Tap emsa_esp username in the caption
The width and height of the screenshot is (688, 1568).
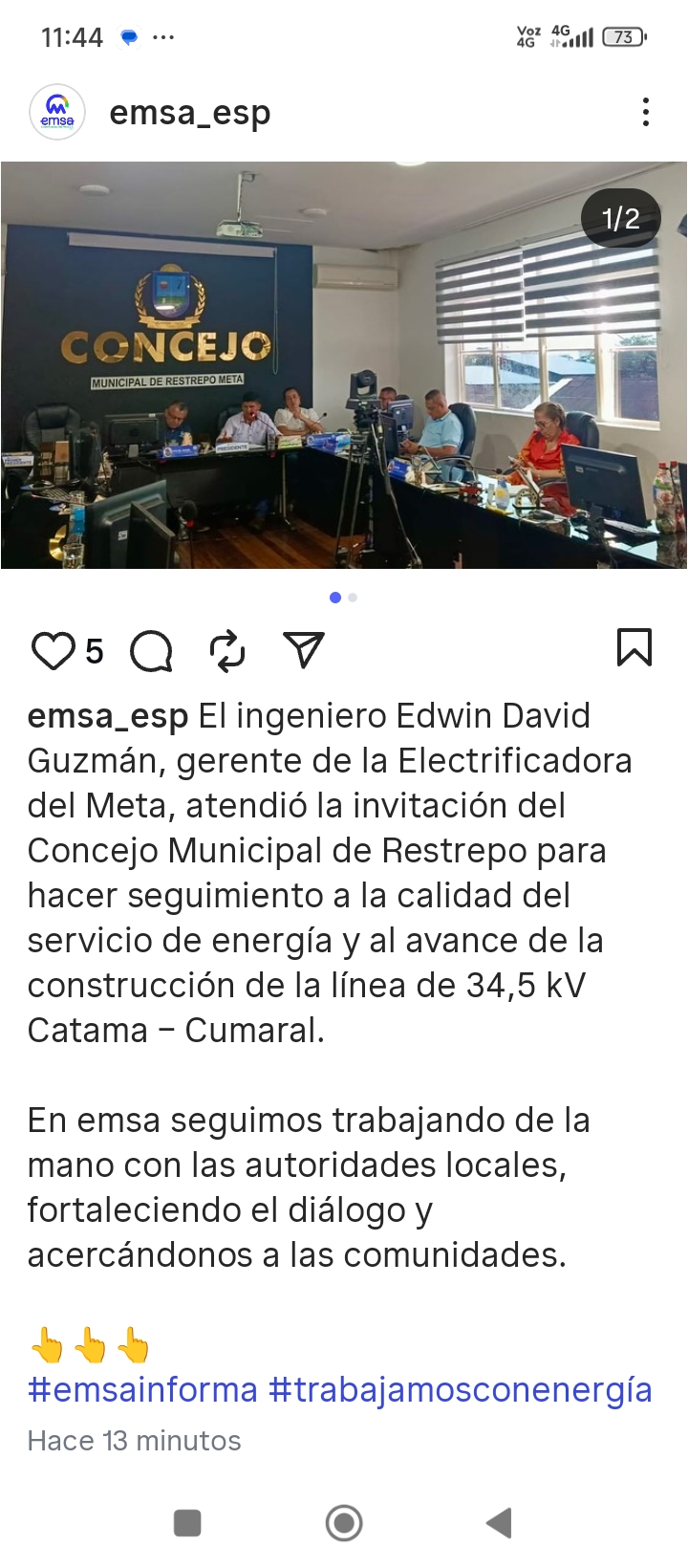(x=107, y=716)
